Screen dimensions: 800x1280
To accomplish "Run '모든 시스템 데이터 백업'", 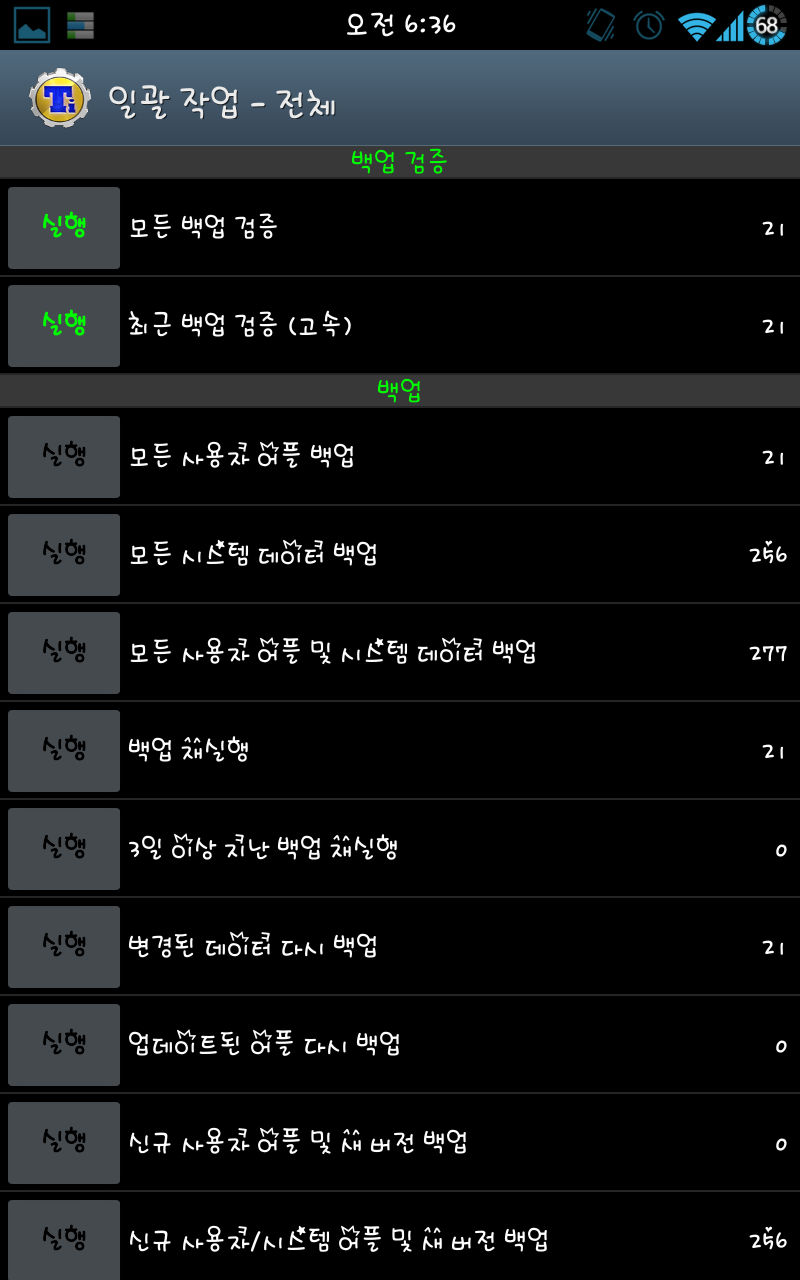I will point(64,555).
